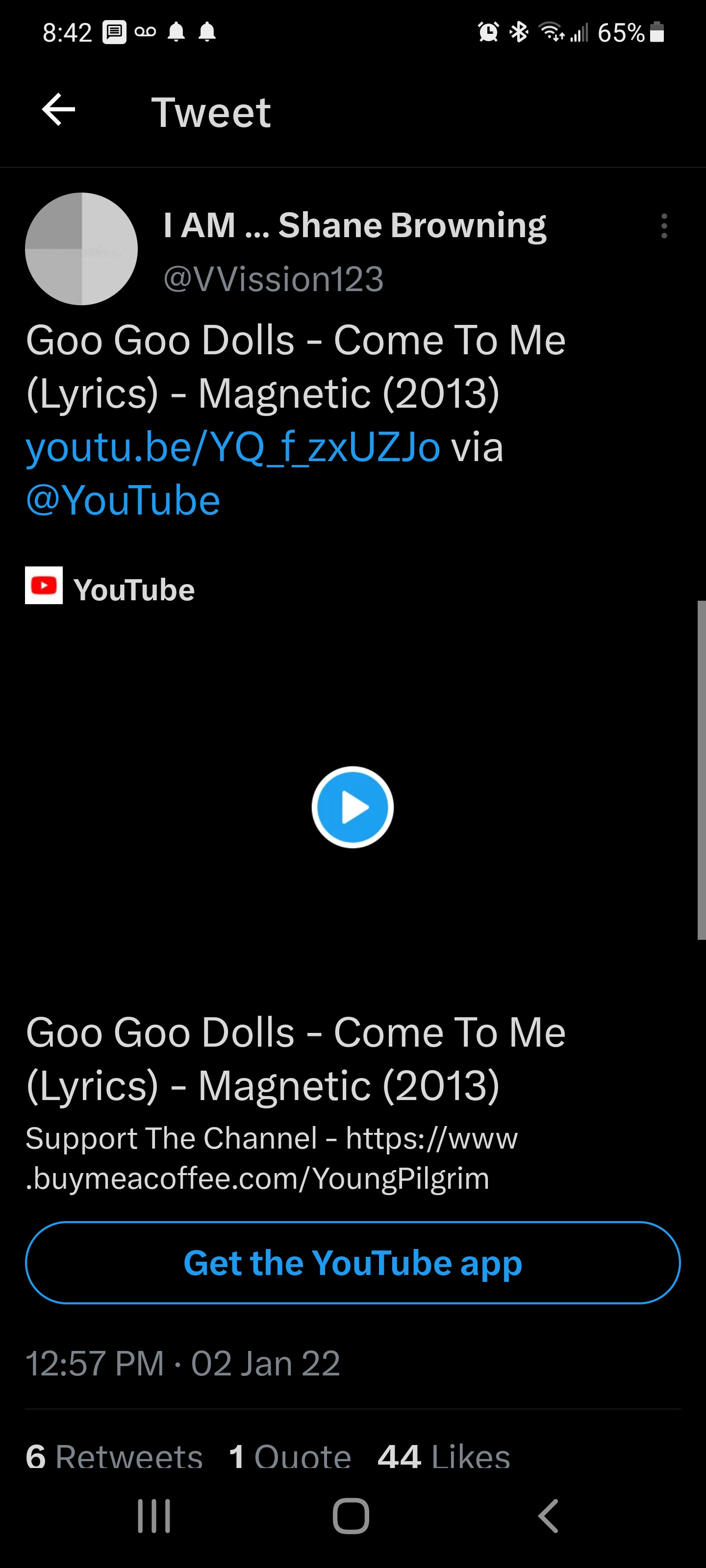Screen dimensions: 706x1568
Task: Open the tweet's three-dot overflow menu
Action: pos(664,226)
